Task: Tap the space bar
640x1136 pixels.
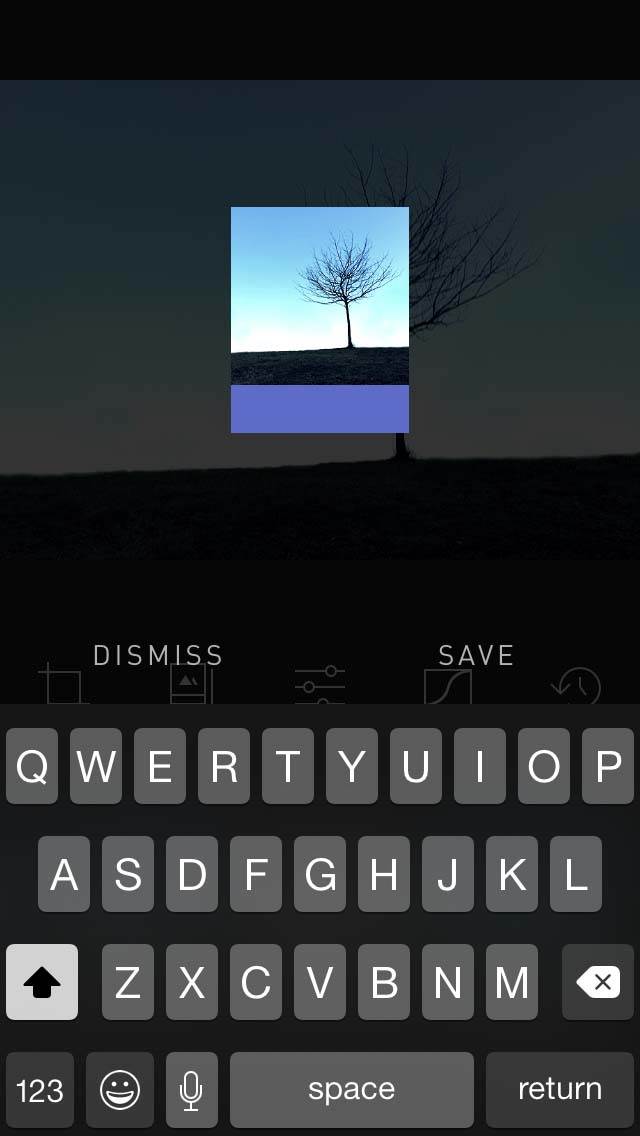Action: click(x=352, y=1089)
